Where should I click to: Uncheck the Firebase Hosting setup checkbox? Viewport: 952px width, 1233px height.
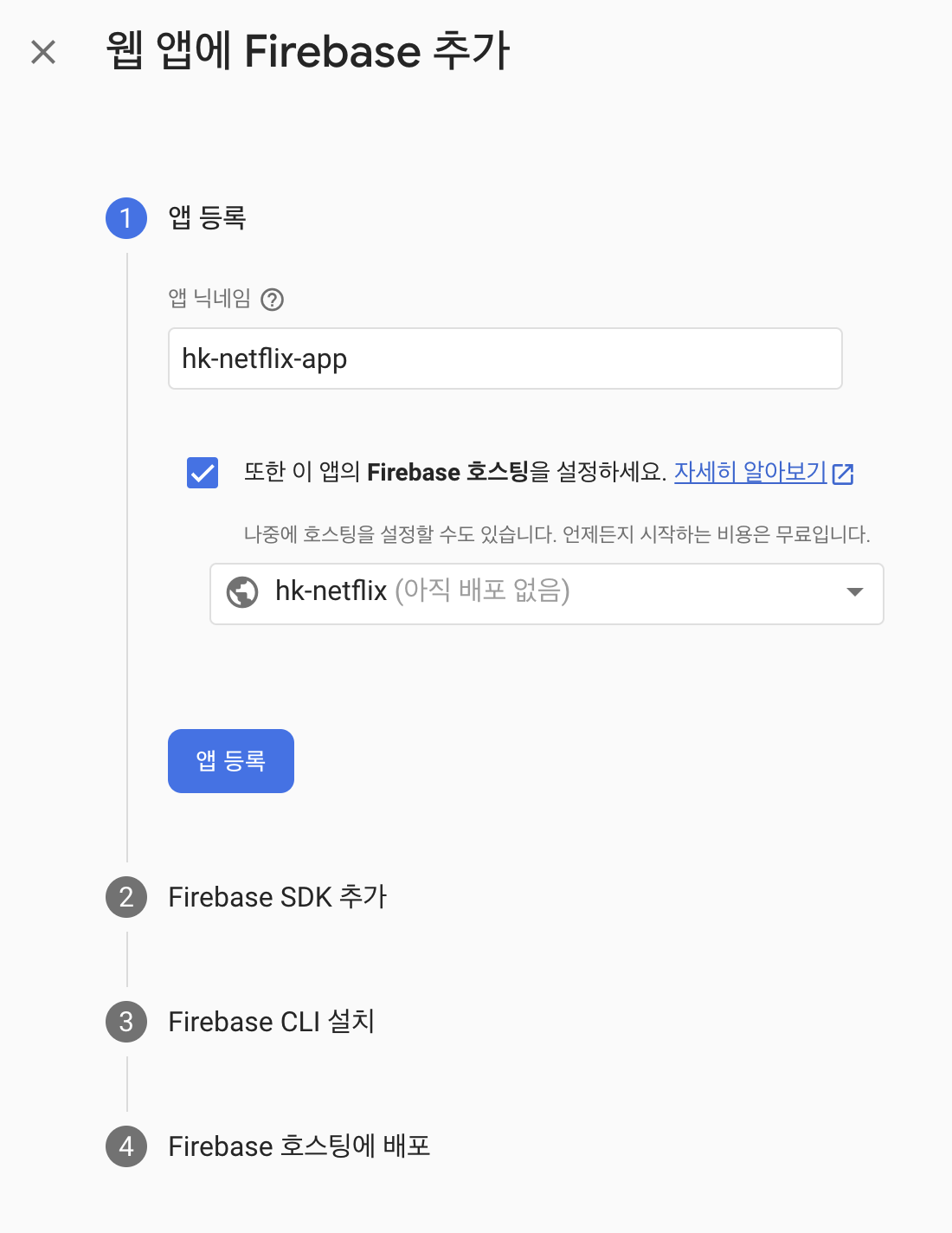click(203, 473)
